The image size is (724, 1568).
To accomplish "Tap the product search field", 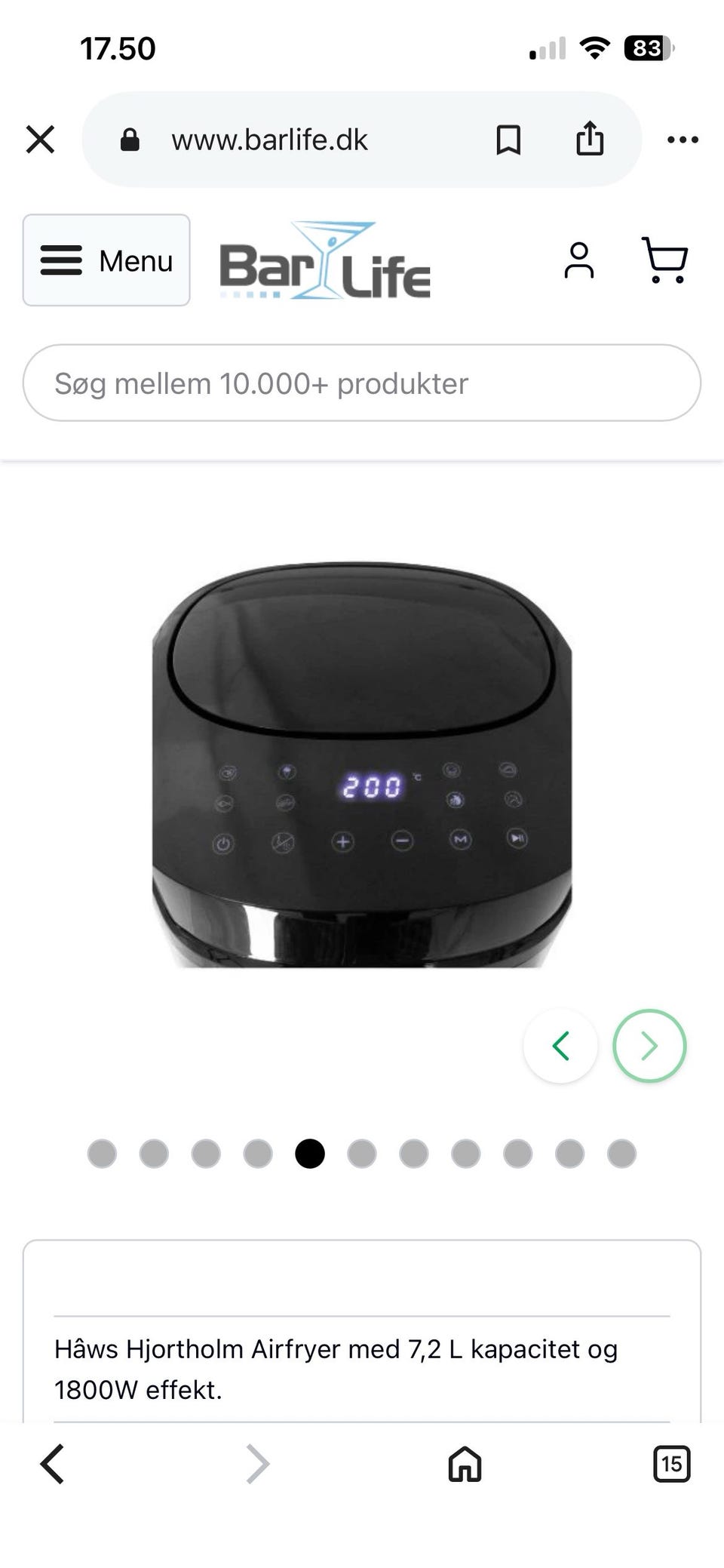I will coord(362,383).
